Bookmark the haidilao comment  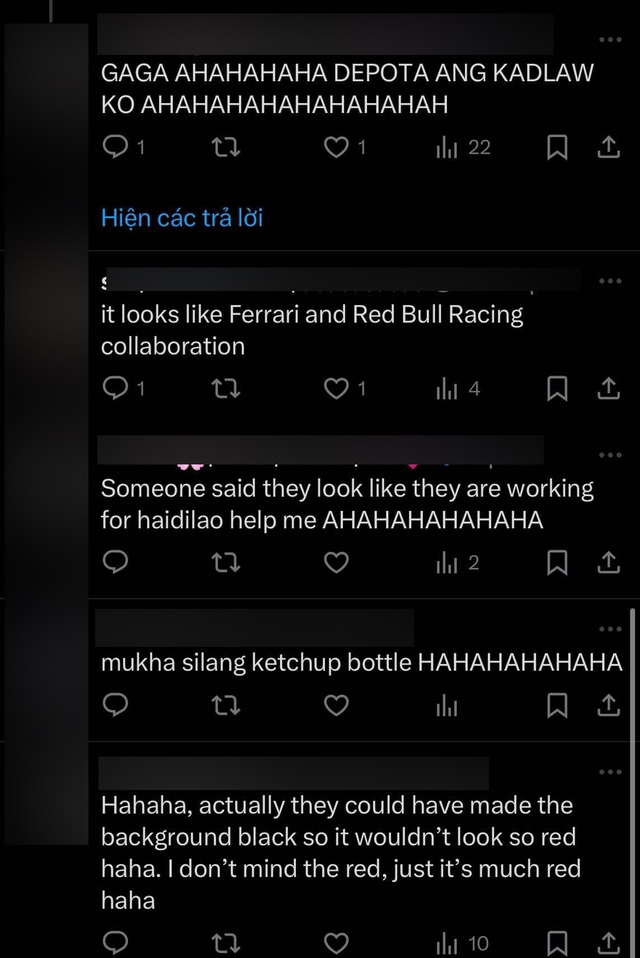(558, 563)
